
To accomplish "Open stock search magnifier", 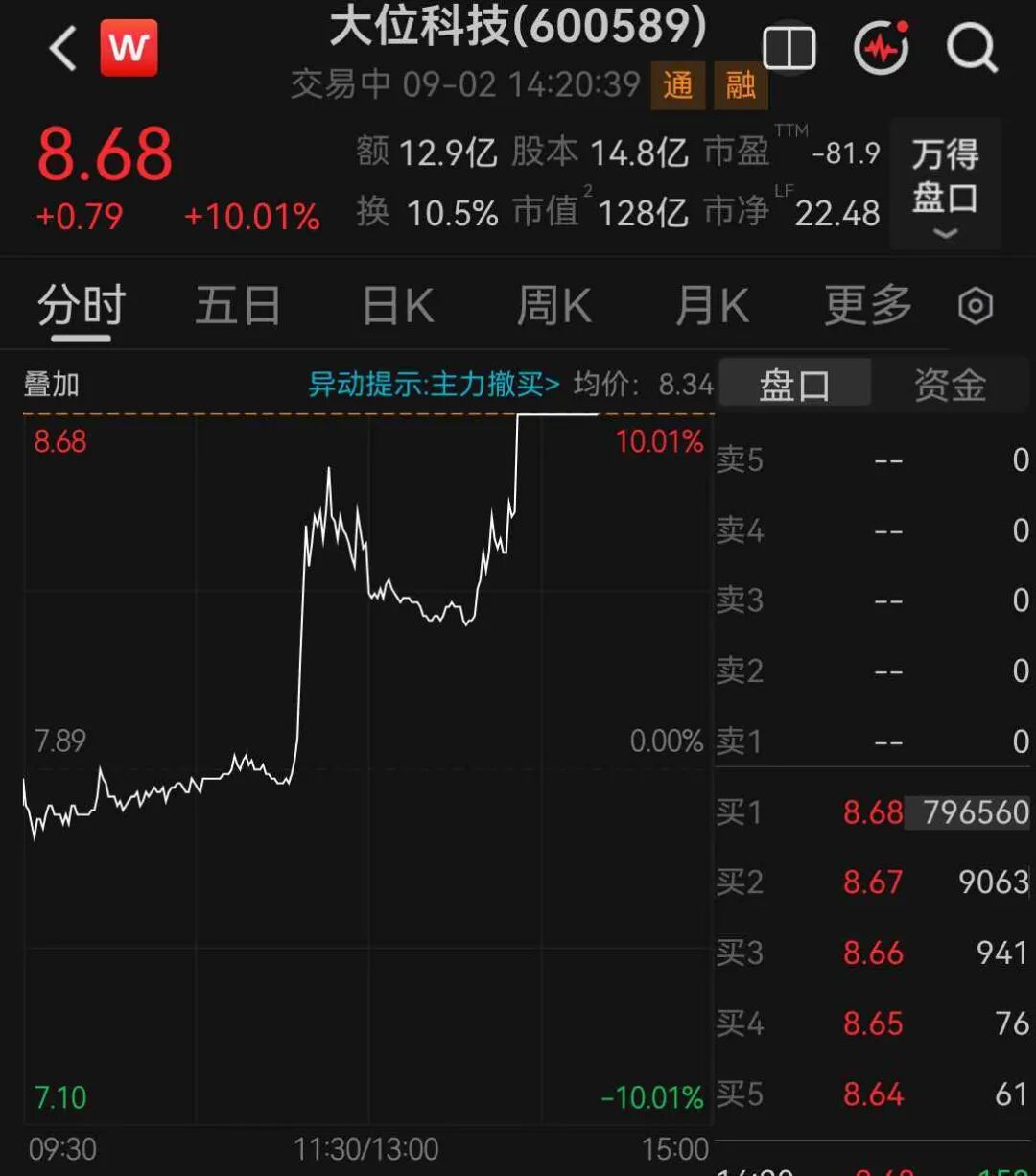I will (x=972, y=48).
